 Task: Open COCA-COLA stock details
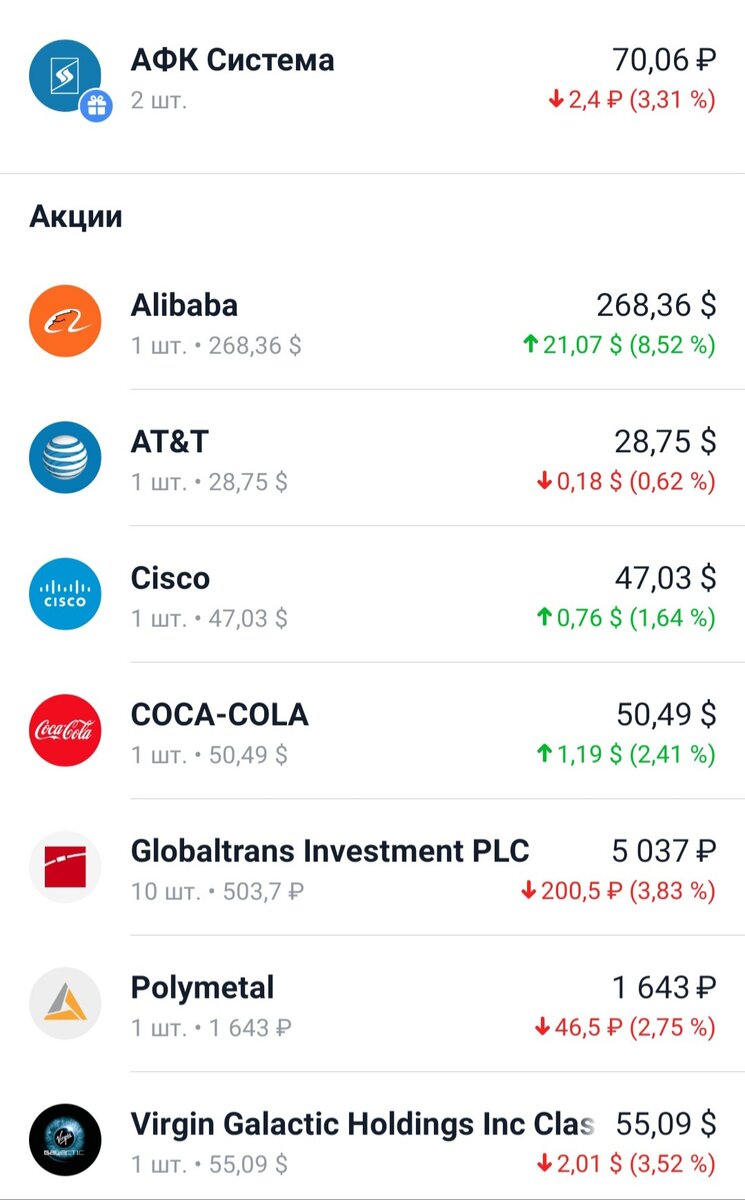pyautogui.click(x=372, y=730)
